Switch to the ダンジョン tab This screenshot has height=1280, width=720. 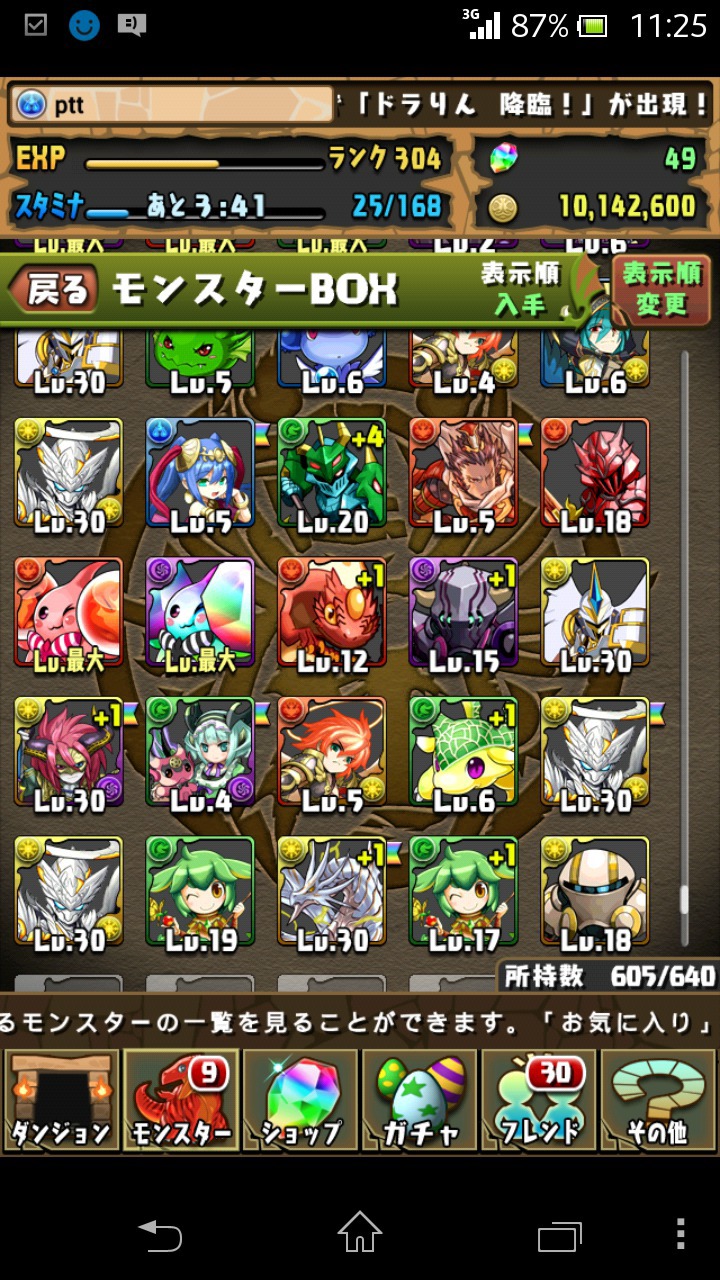(x=61, y=1100)
